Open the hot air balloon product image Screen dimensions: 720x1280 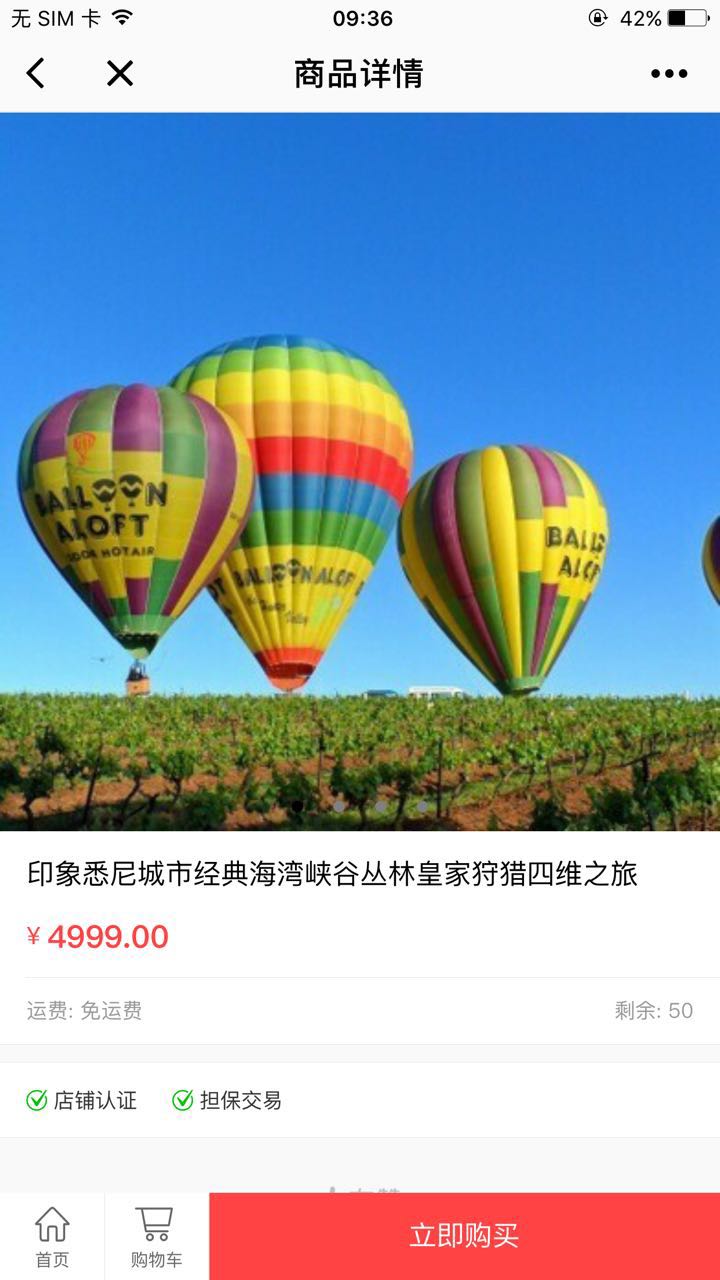[x=360, y=470]
